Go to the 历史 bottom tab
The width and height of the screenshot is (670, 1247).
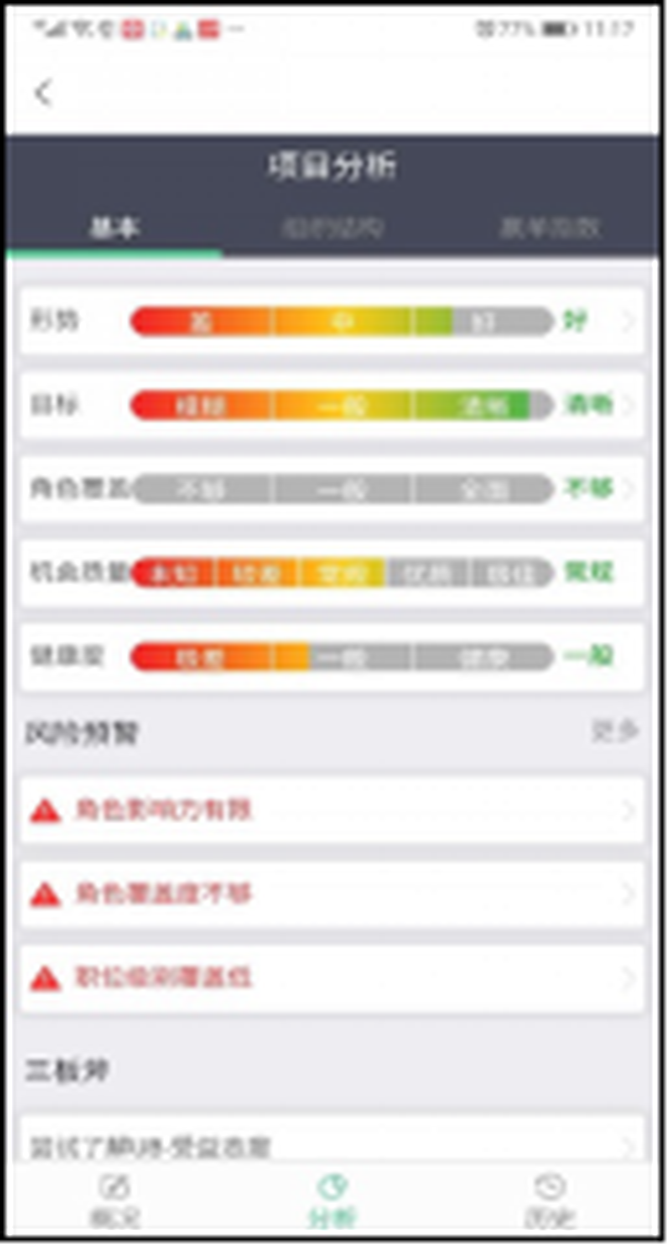[549, 1200]
